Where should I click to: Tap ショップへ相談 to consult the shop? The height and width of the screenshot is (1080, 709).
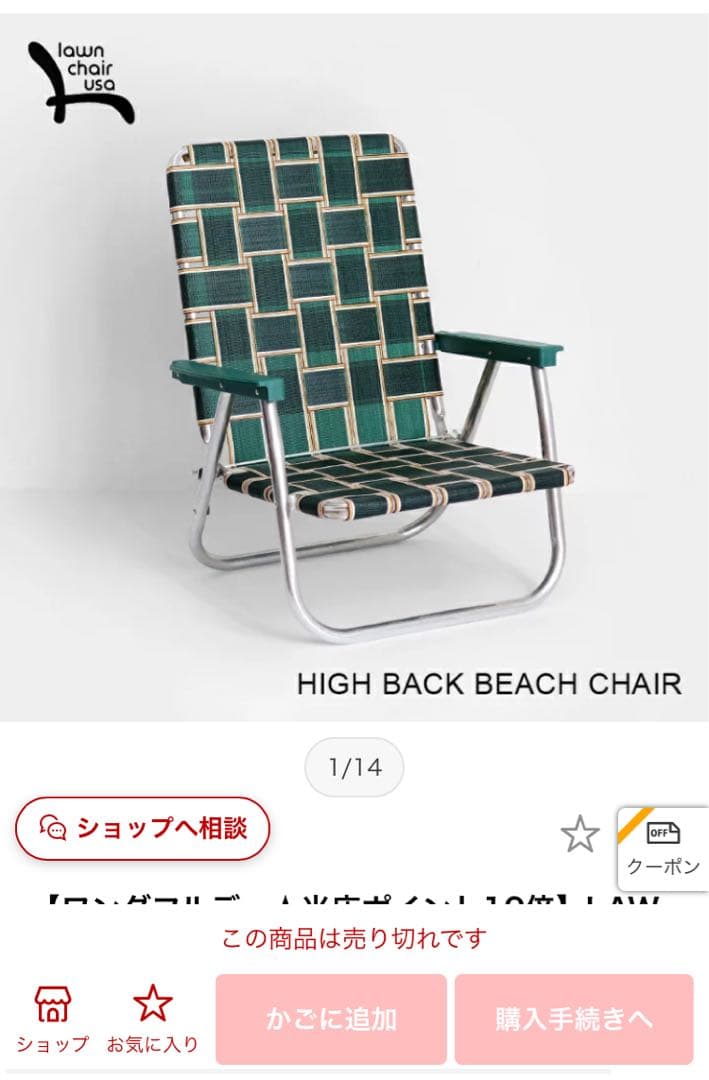[142, 828]
